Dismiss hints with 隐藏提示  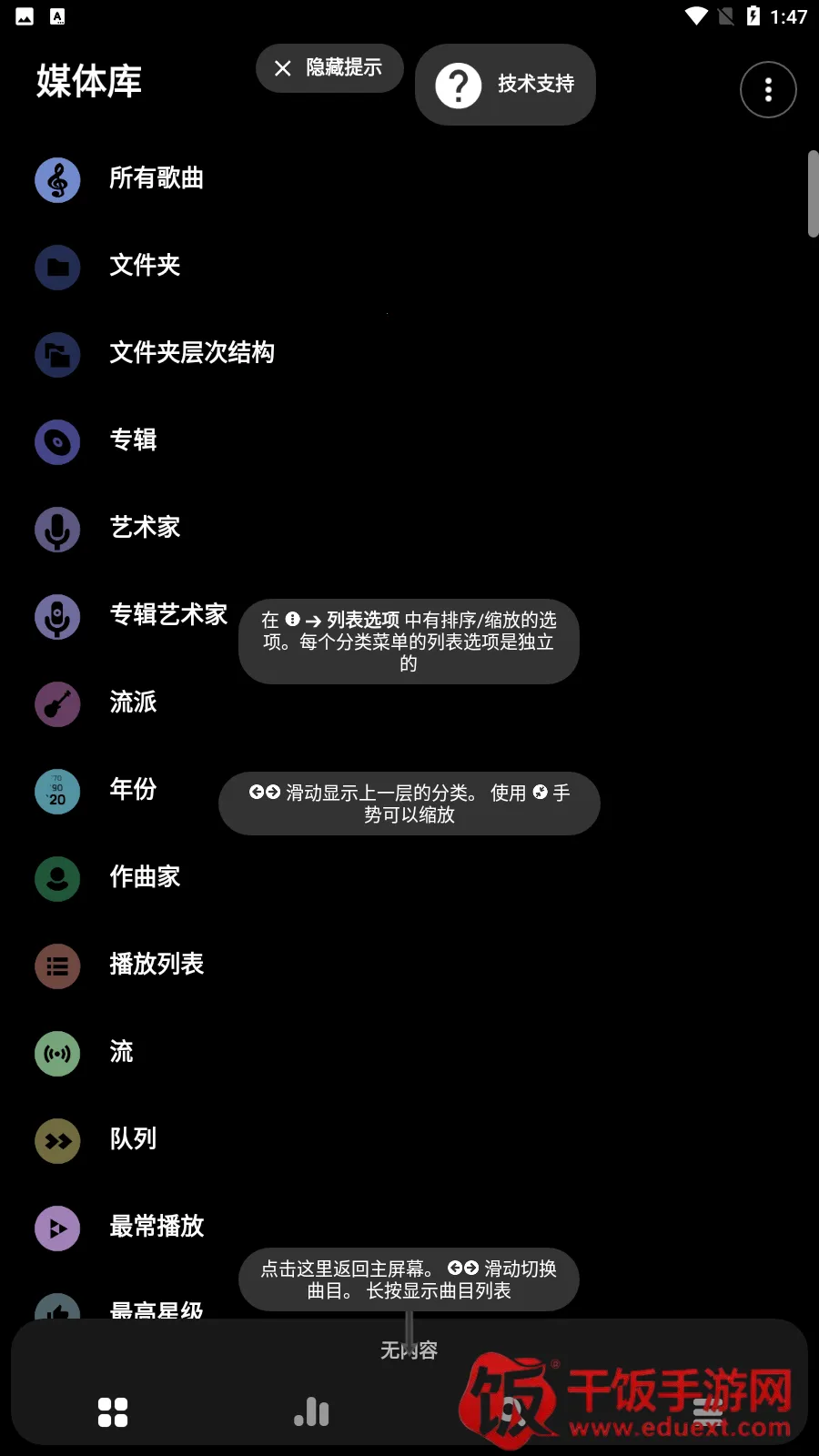[x=329, y=68]
